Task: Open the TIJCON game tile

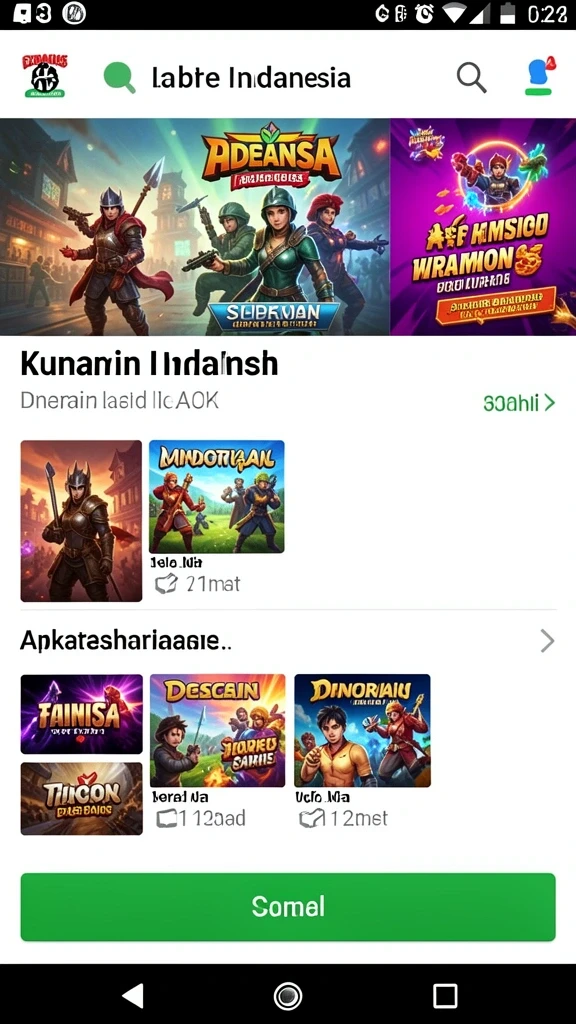Action: [82, 798]
